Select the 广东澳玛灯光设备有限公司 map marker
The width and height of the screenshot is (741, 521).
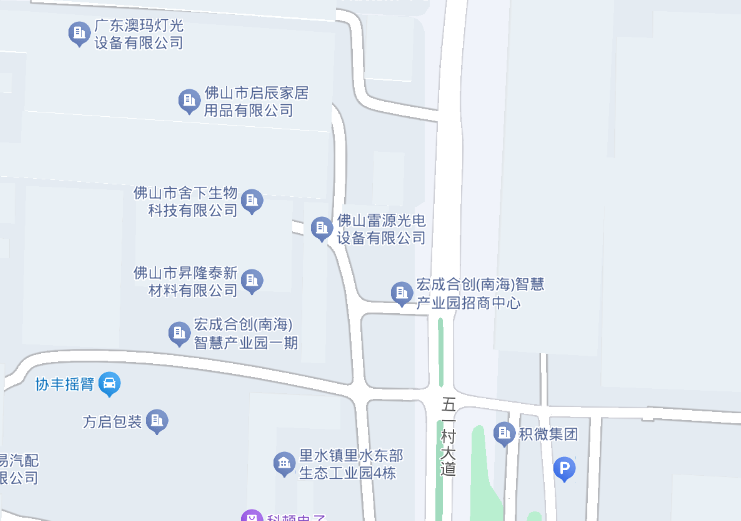tap(79, 35)
